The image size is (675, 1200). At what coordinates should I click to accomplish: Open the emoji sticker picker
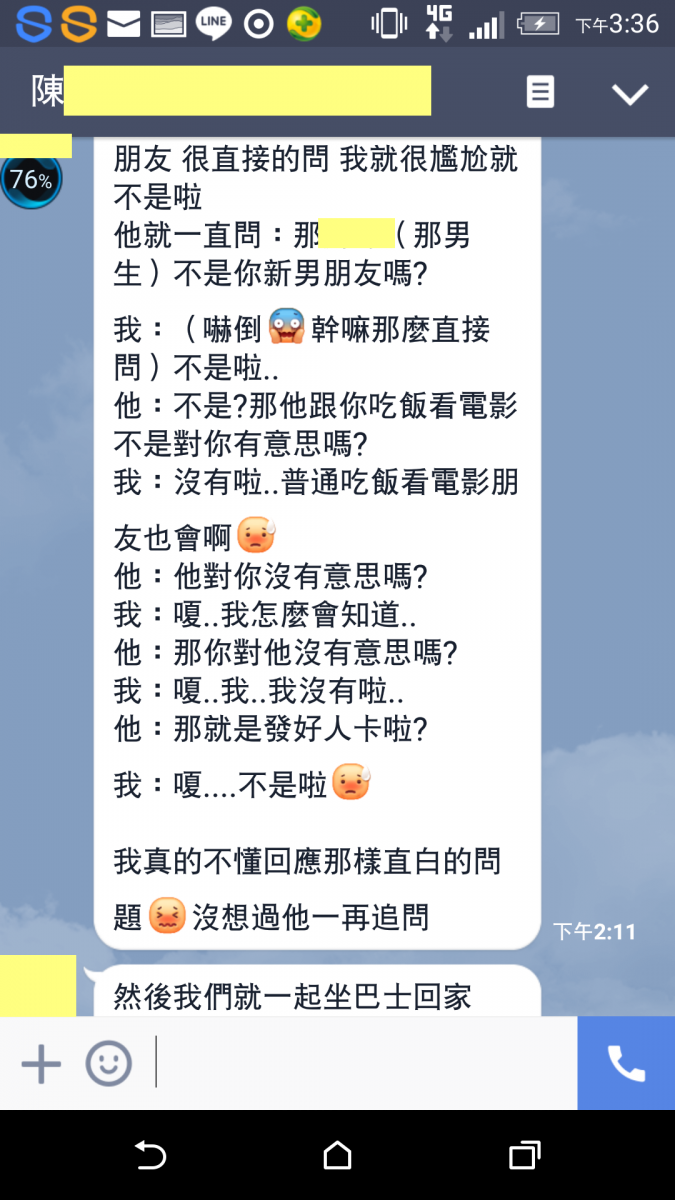click(108, 1064)
